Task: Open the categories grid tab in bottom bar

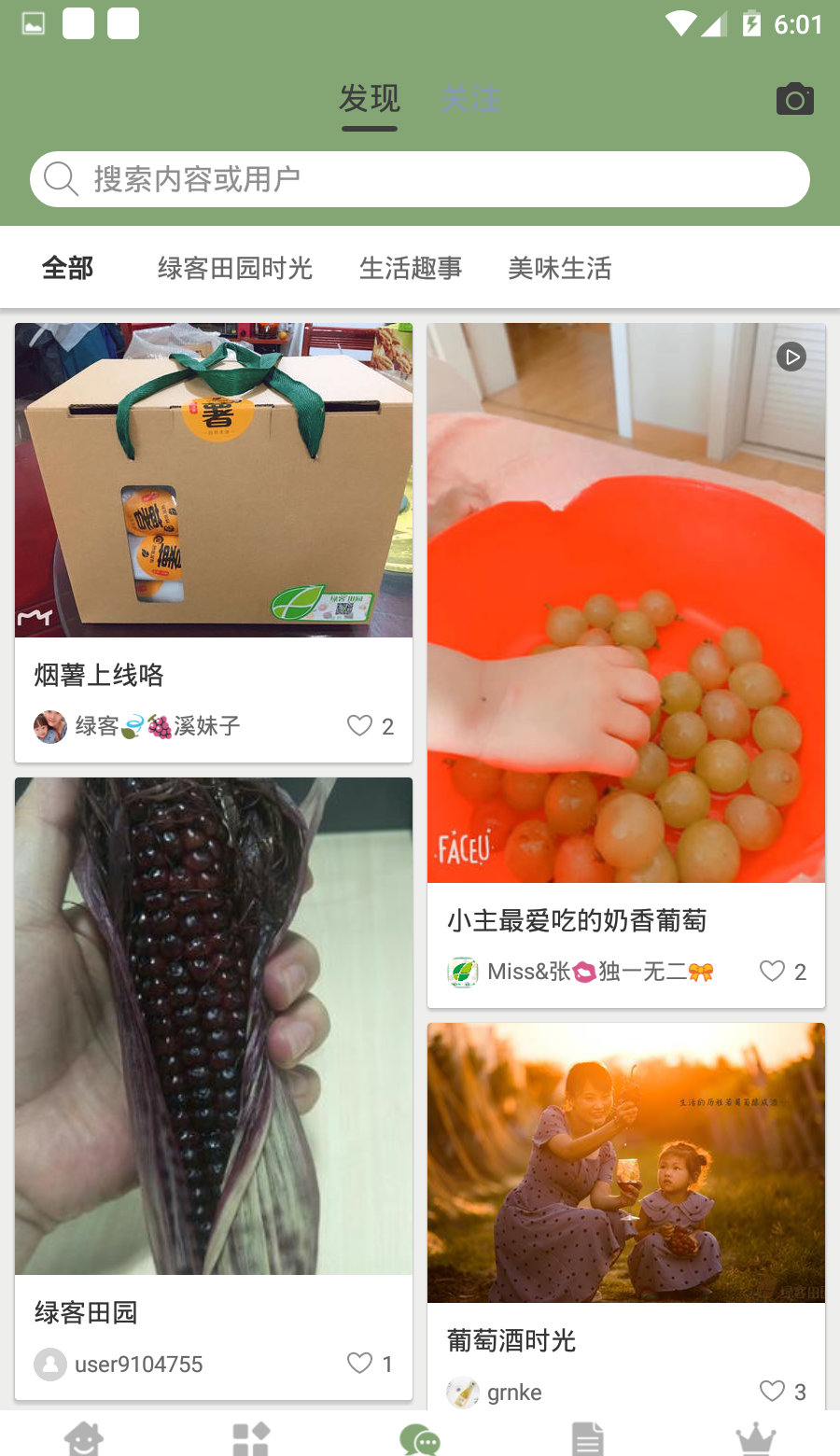Action: coord(251,1437)
